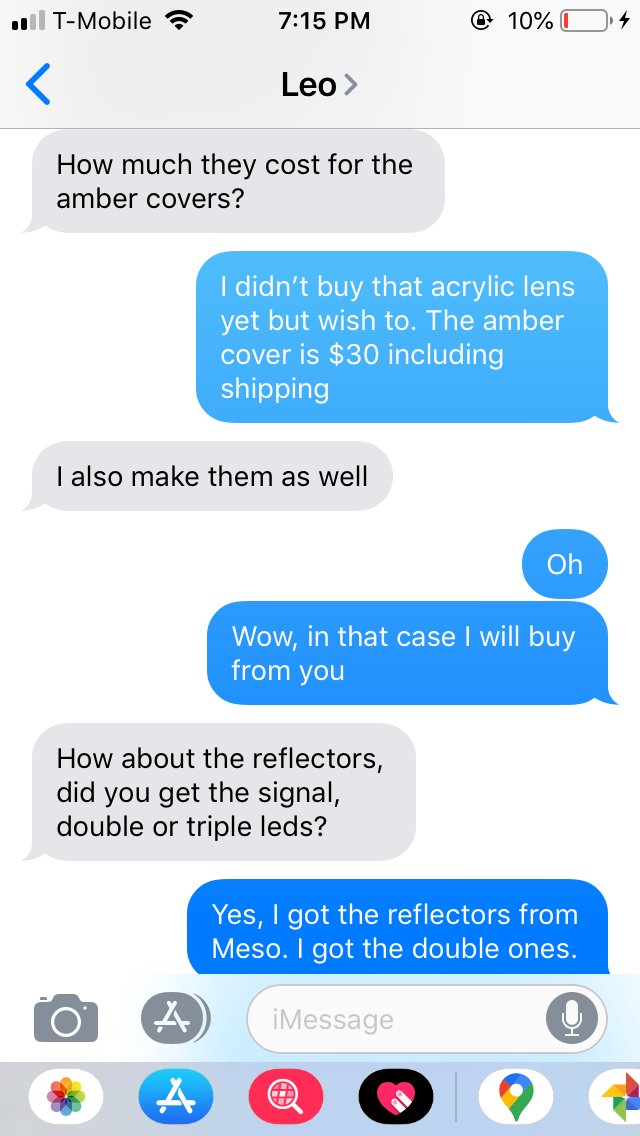
Task: Open the Digital Touch heart app
Action: [396, 1097]
